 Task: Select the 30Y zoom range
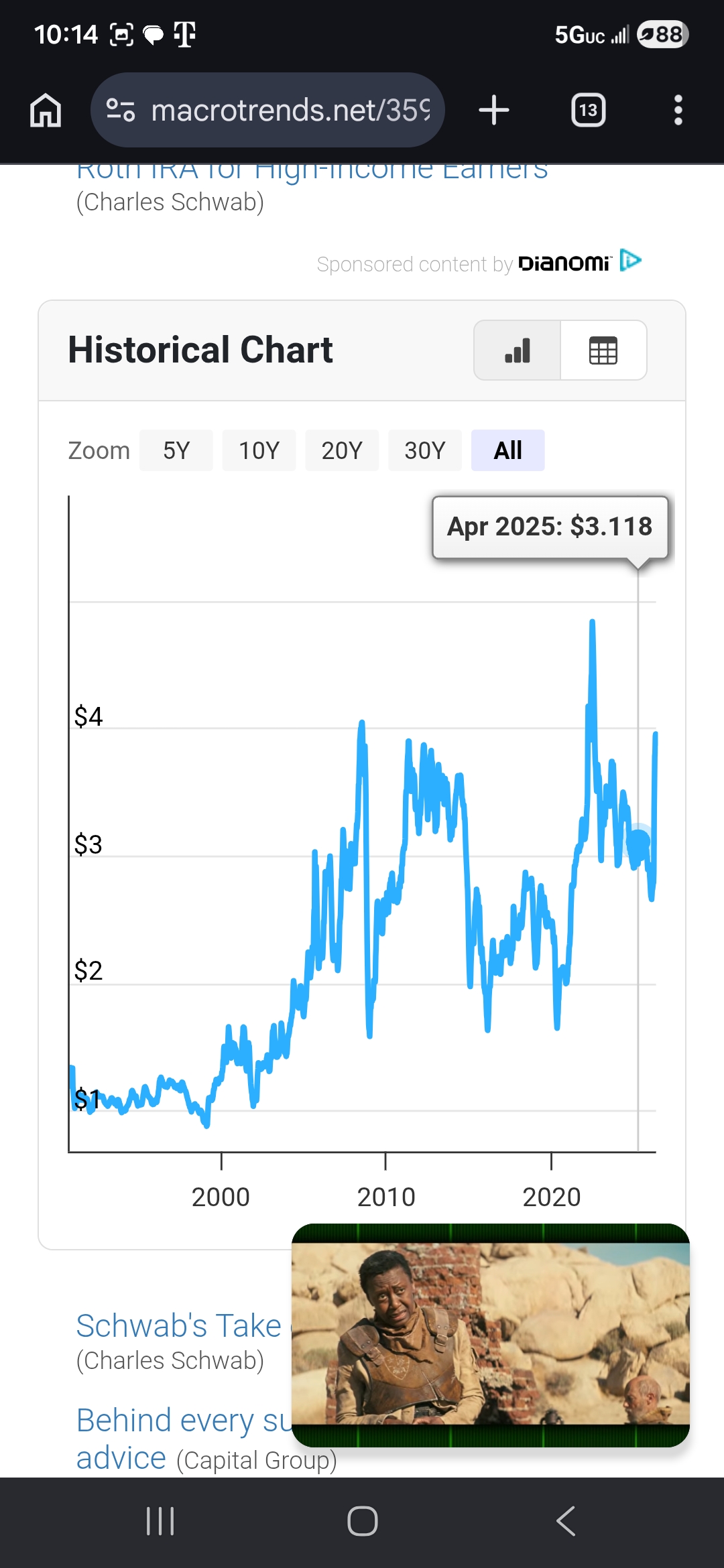click(x=425, y=450)
